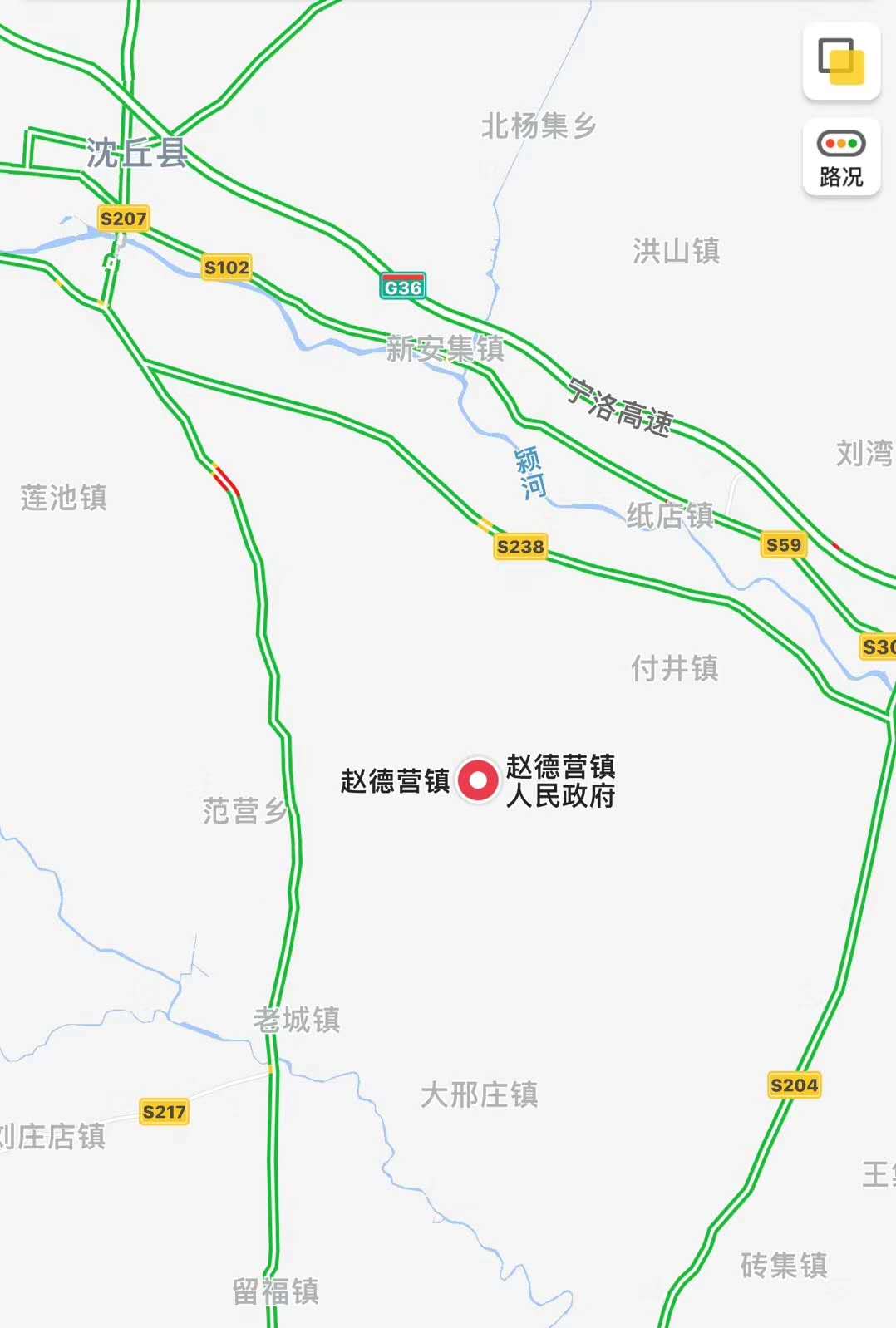896x1328 pixels.
Task: Open the map layers button
Action: click(841, 61)
